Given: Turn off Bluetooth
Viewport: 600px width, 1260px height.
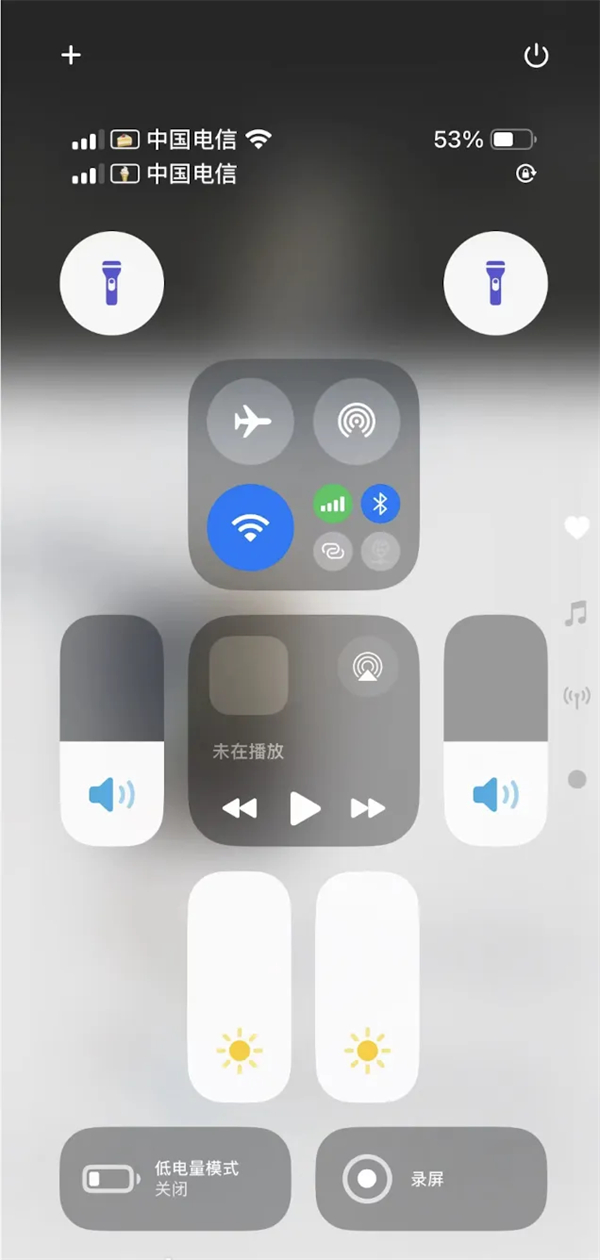Looking at the screenshot, I should pyautogui.click(x=380, y=504).
